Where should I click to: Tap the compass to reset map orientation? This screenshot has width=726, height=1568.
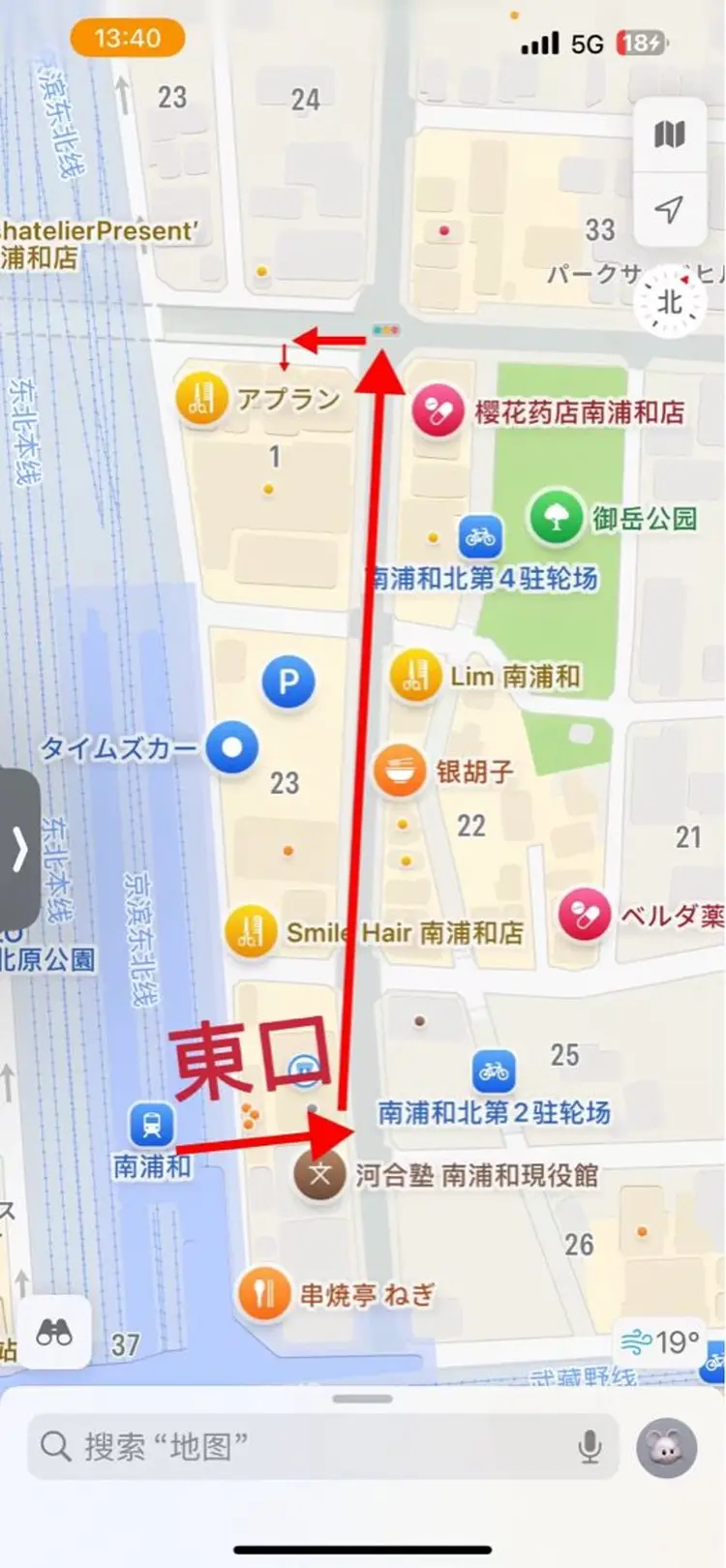(668, 302)
